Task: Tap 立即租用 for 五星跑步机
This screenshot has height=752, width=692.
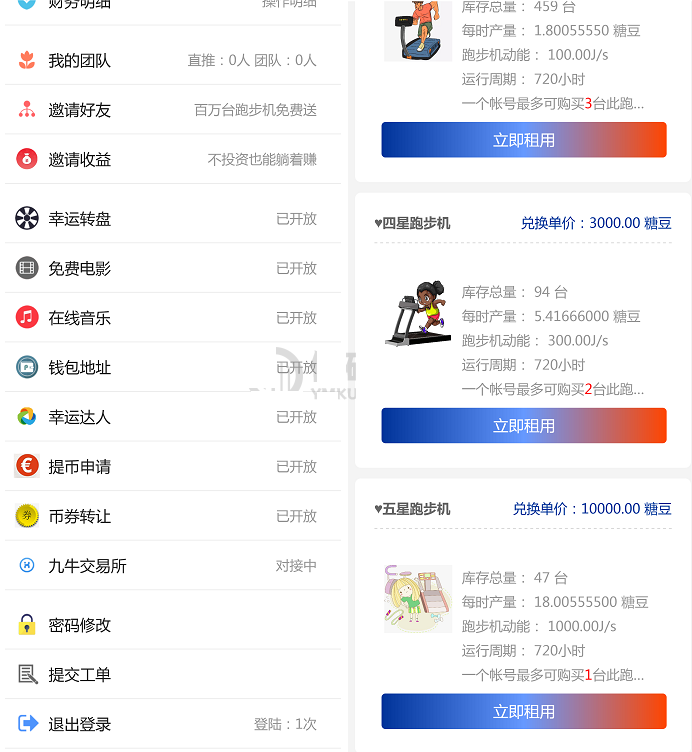Action: coord(523,711)
